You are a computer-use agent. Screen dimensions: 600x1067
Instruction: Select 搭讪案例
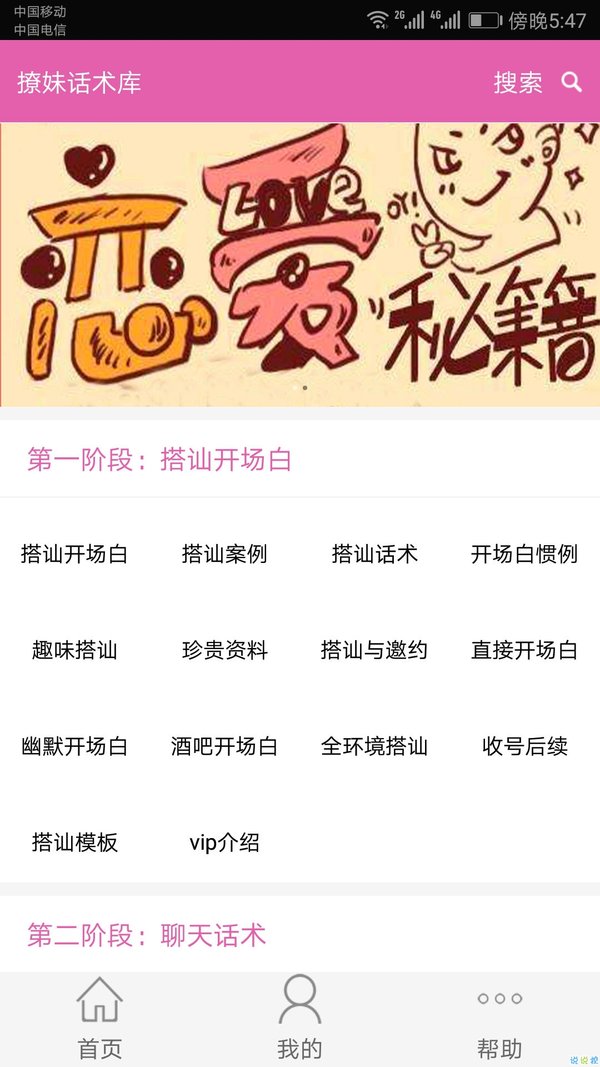tap(225, 554)
